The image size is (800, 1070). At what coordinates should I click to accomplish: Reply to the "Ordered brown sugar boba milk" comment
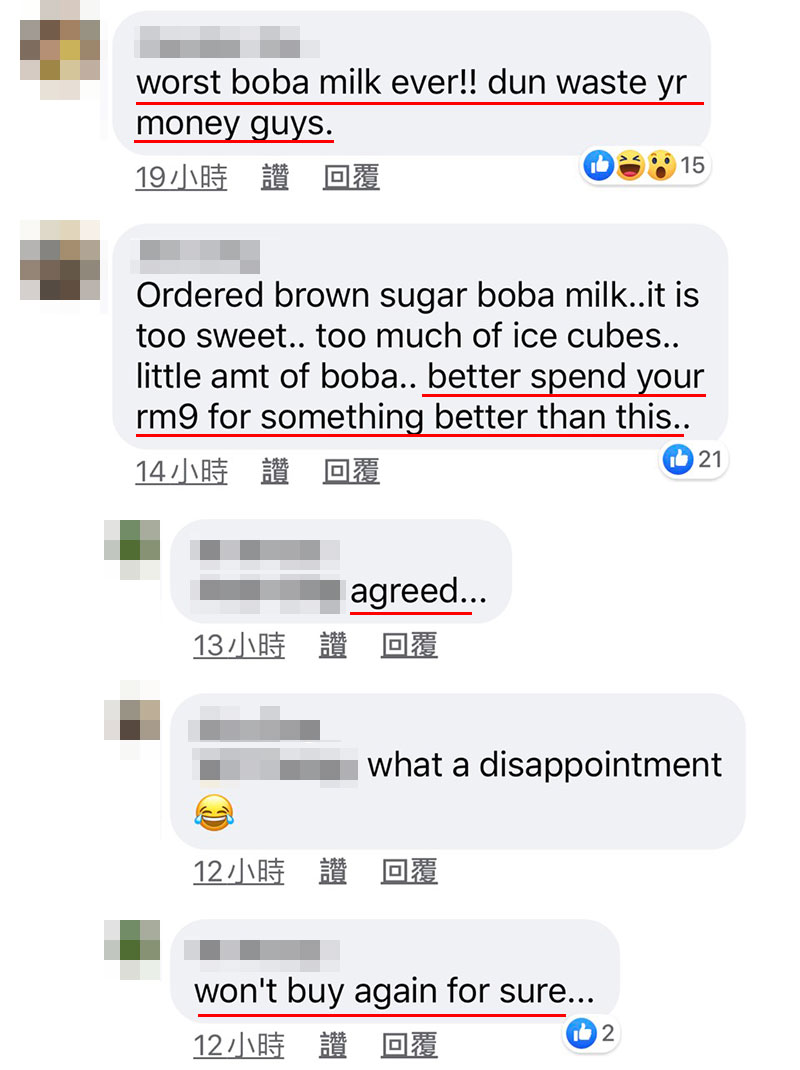click(x=351, y=471)
